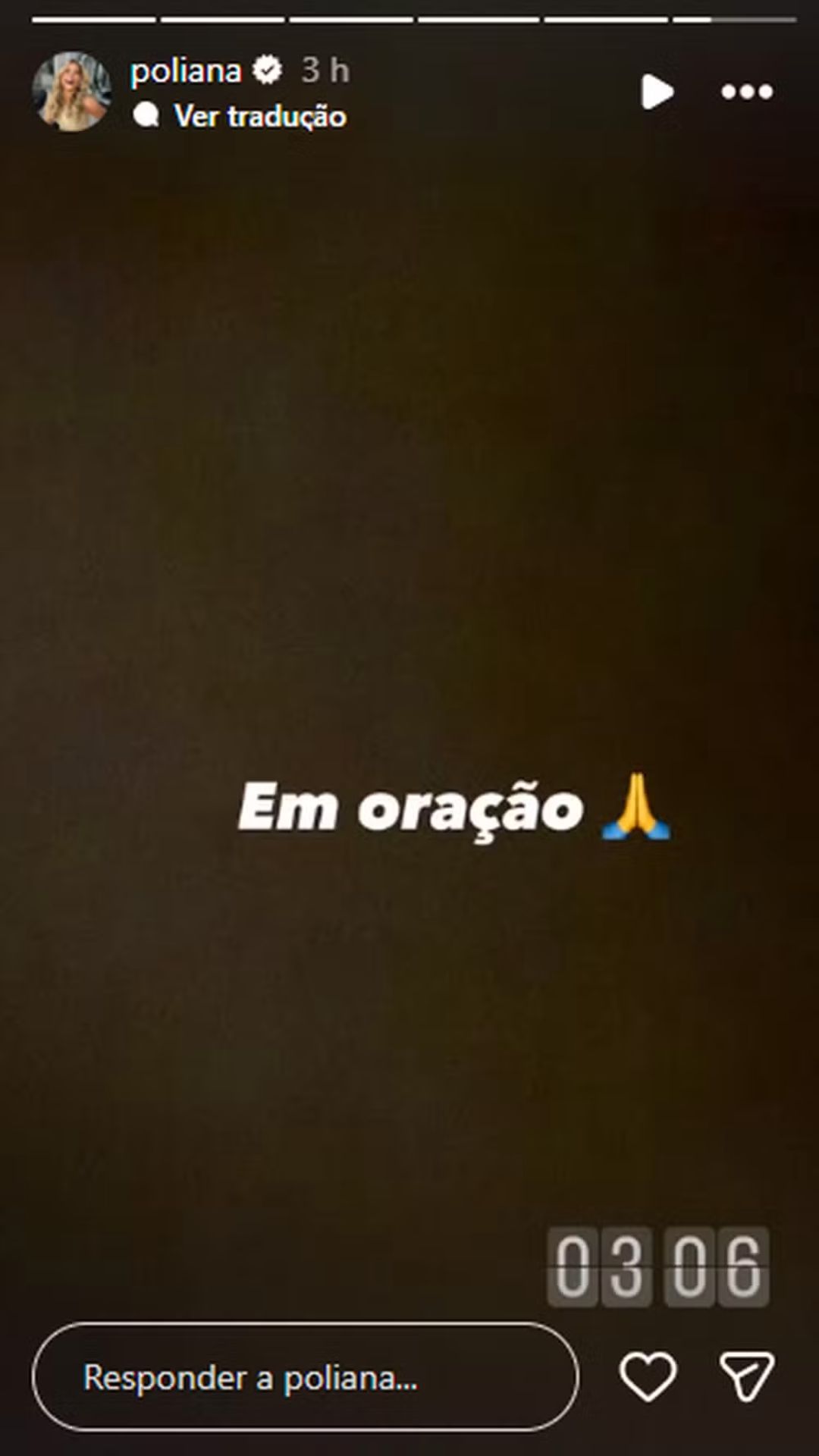Image resolution: width=819 pixels, height=1456 pixels.
Task: Open the three-dot more options menu
Action: tap(747, 92)
